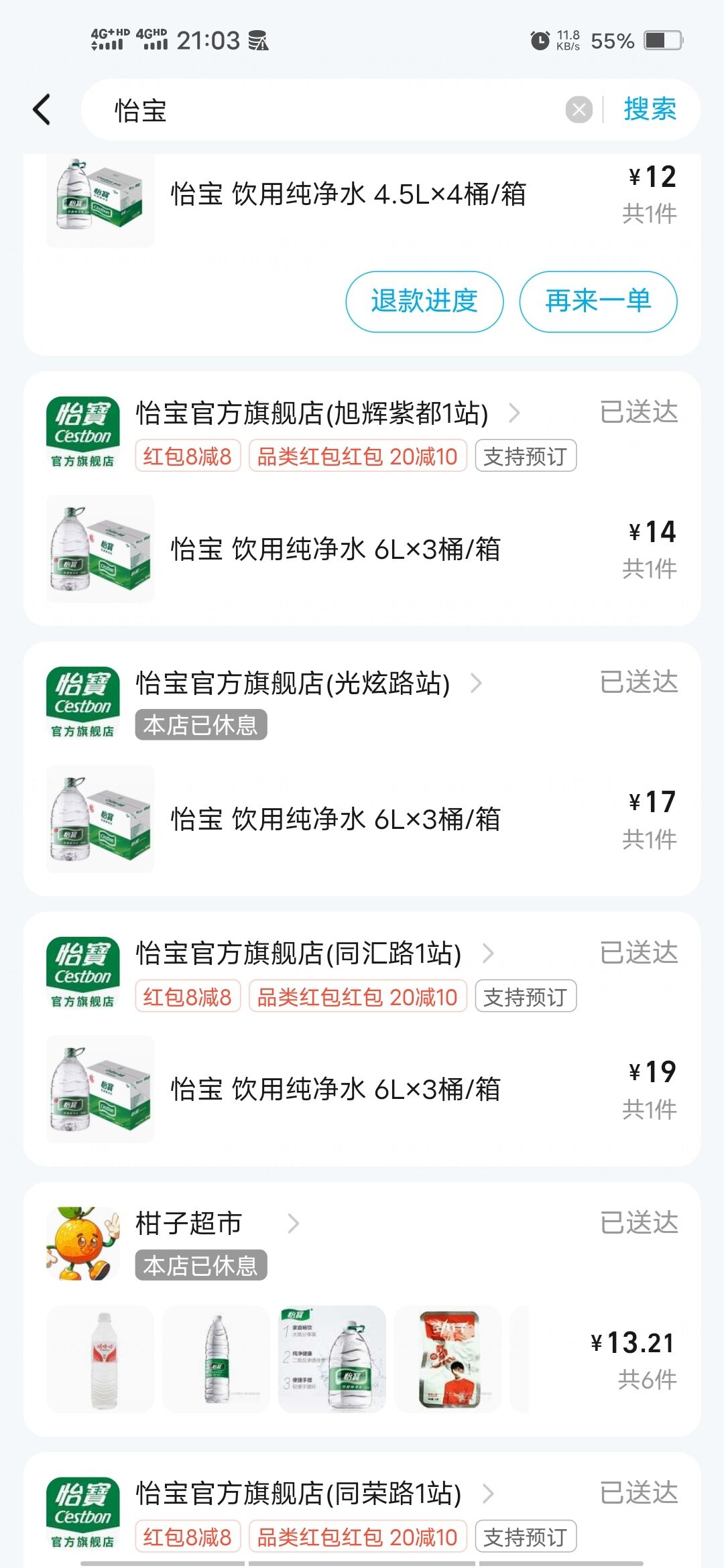This screenshot has width=724, height=1568.
Task: Open store 怡宝官方旗舰店(旭辉紫都1站)
Action: [x=312, y=413]
